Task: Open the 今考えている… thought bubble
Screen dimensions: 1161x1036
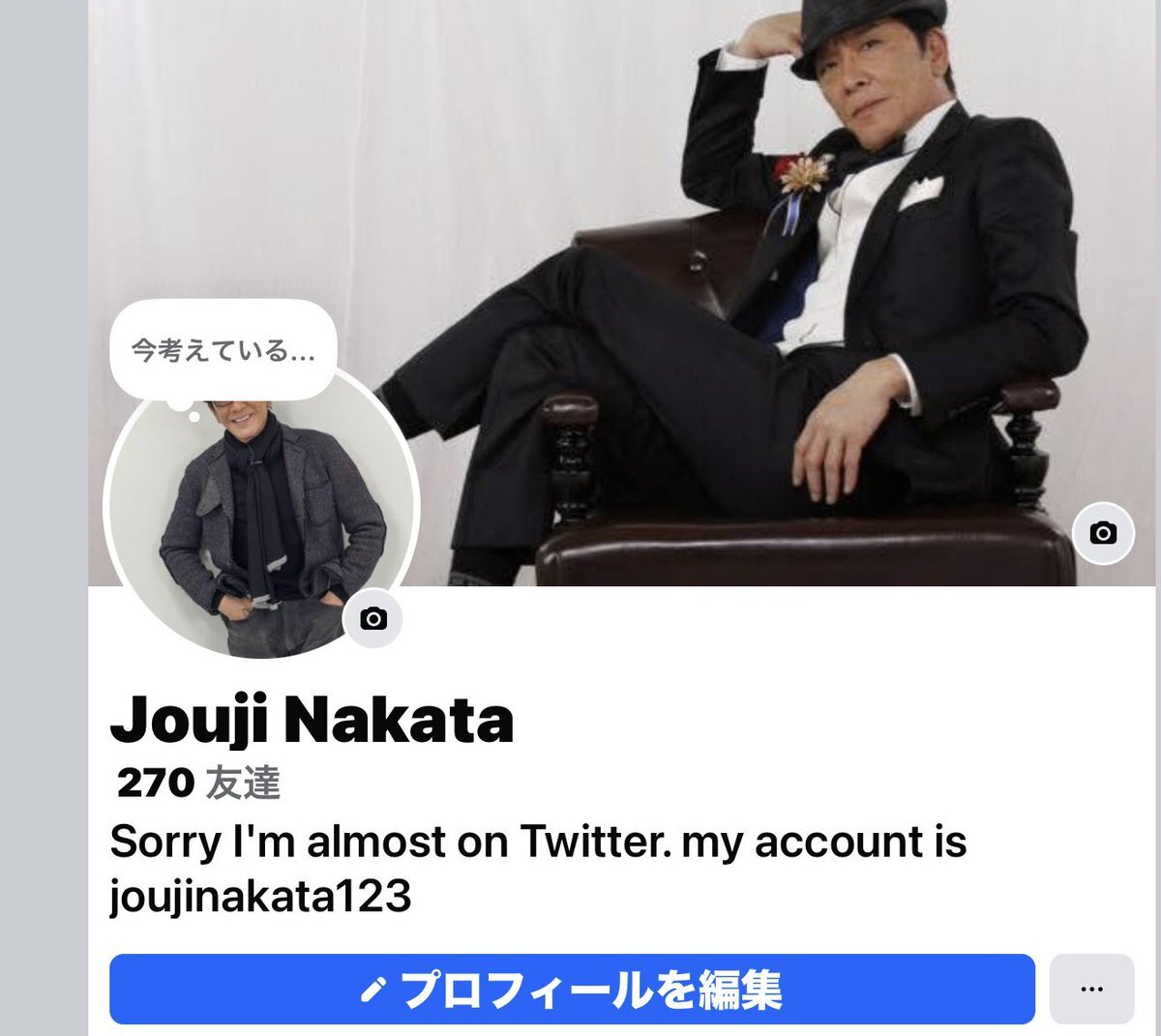Action: [x=223, y=350]
